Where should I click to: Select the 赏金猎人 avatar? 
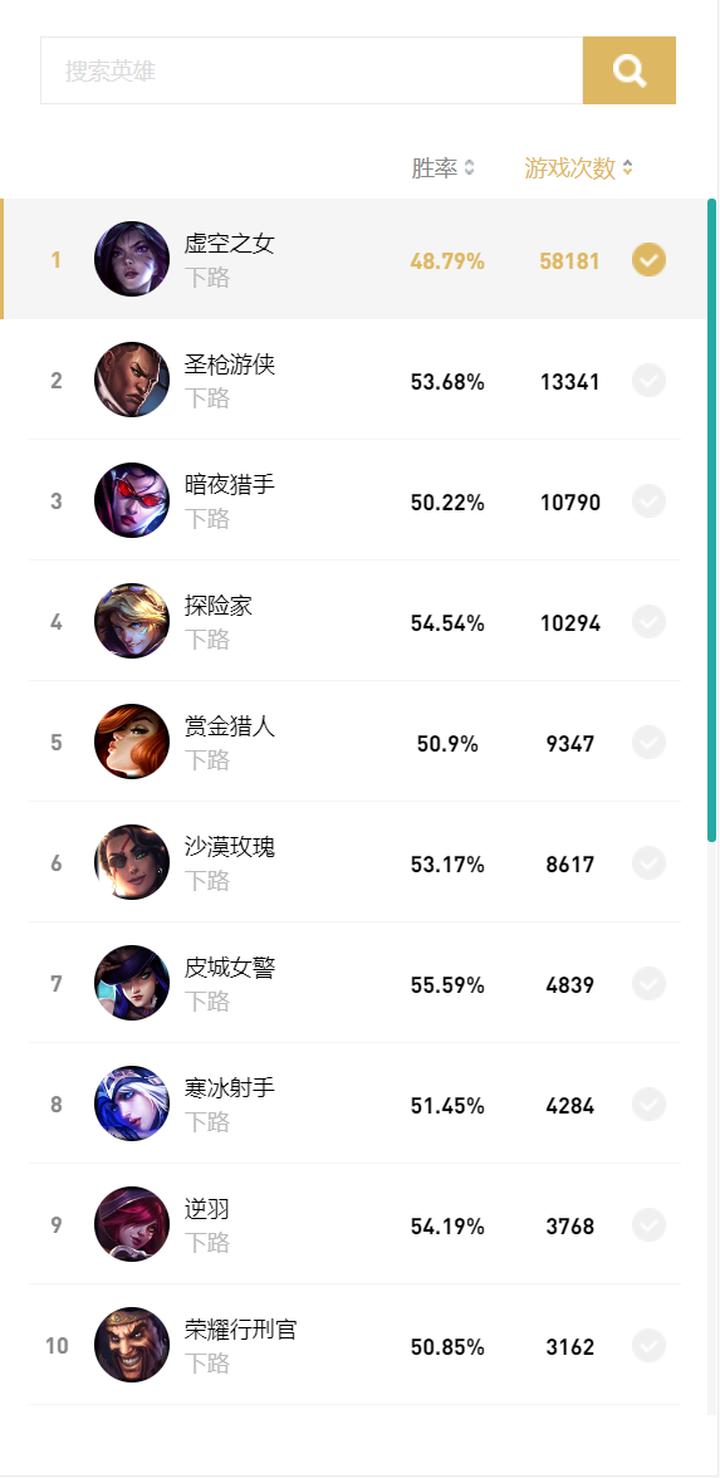tap(131, 742)
